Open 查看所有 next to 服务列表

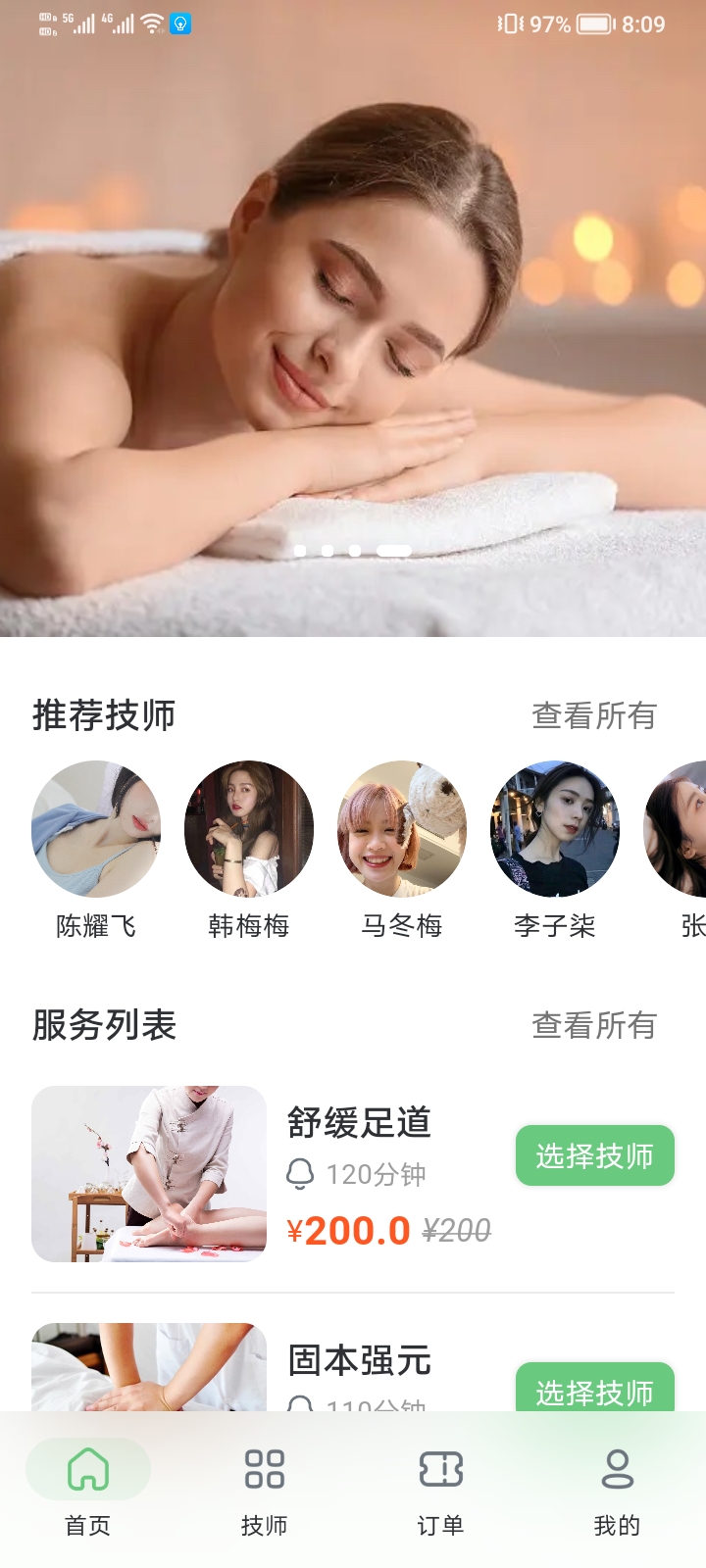click(x=593, y=1026)
